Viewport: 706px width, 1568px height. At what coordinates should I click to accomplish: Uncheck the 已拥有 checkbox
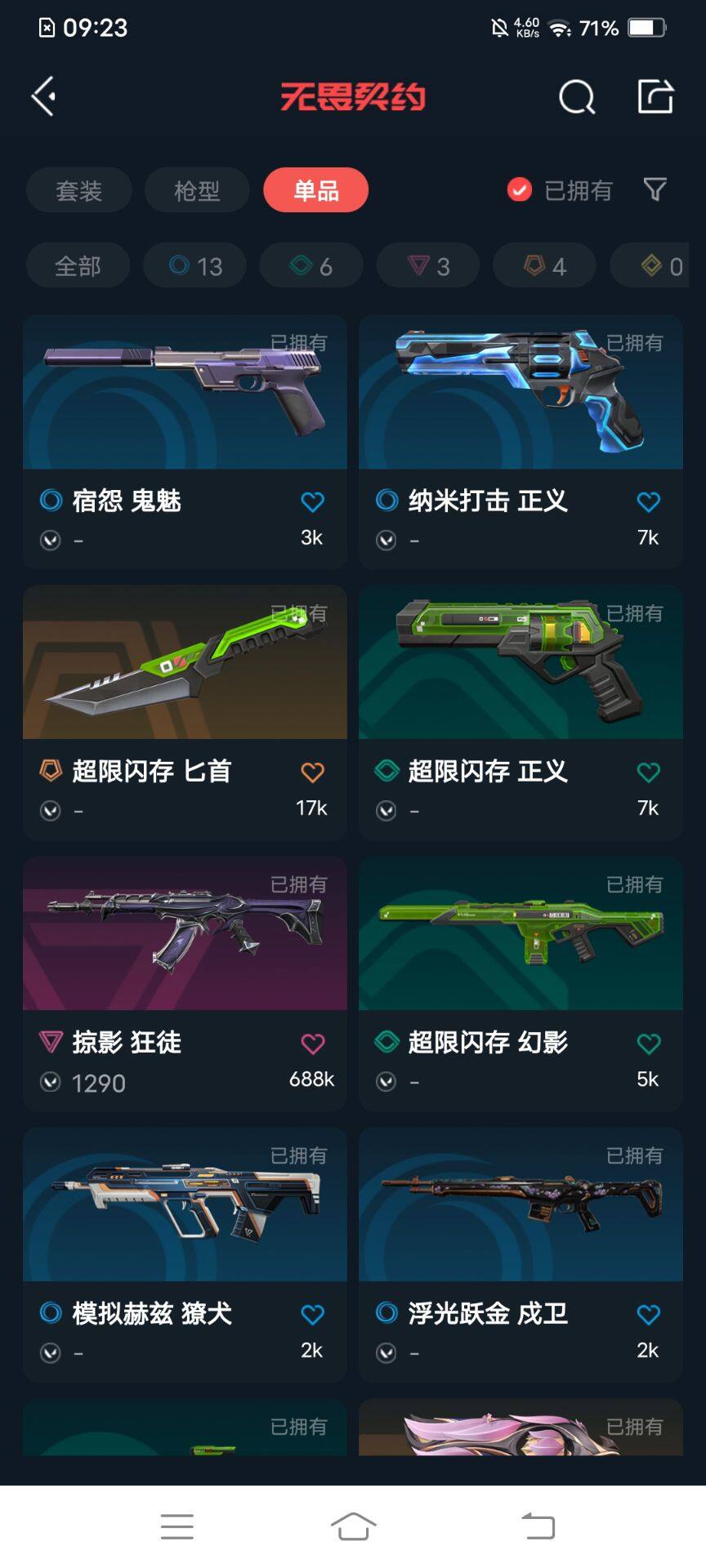[x=520, y=189]
